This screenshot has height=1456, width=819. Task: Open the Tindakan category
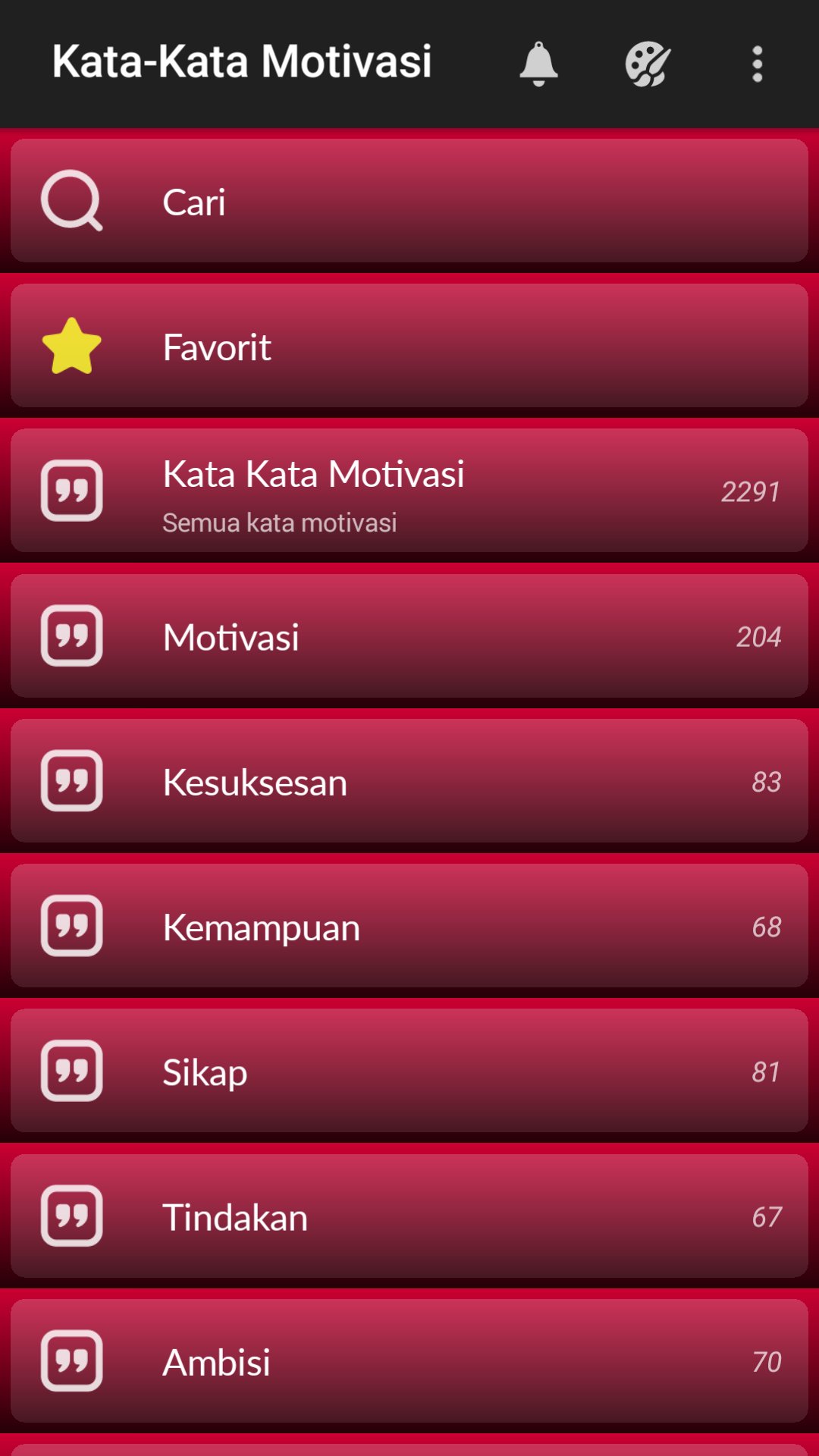coord(409,1216)
